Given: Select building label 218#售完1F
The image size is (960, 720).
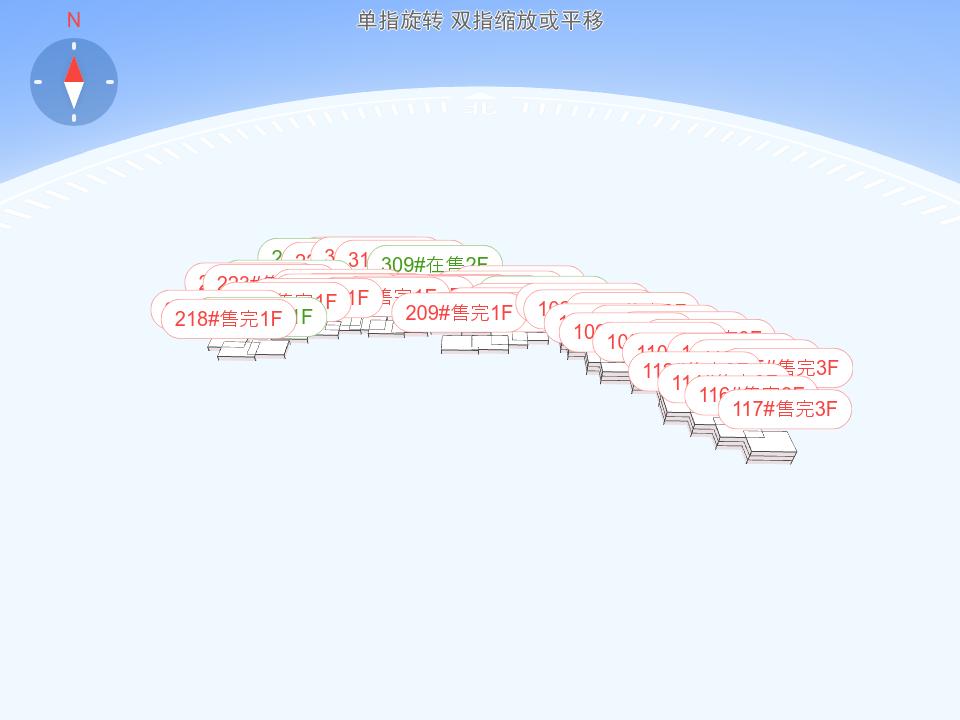Looking at the screenshot, I should pos(228,319).
